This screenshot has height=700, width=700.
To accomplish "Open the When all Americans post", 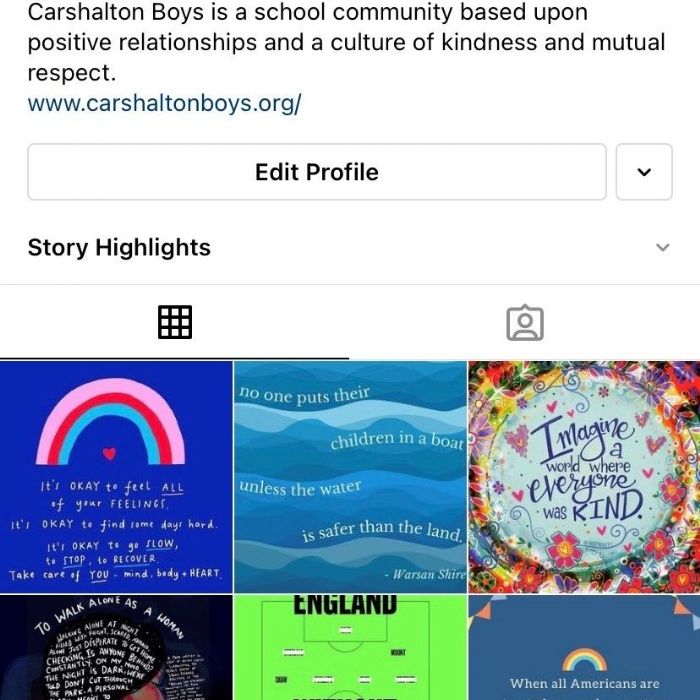I will (x=585, y=648).
